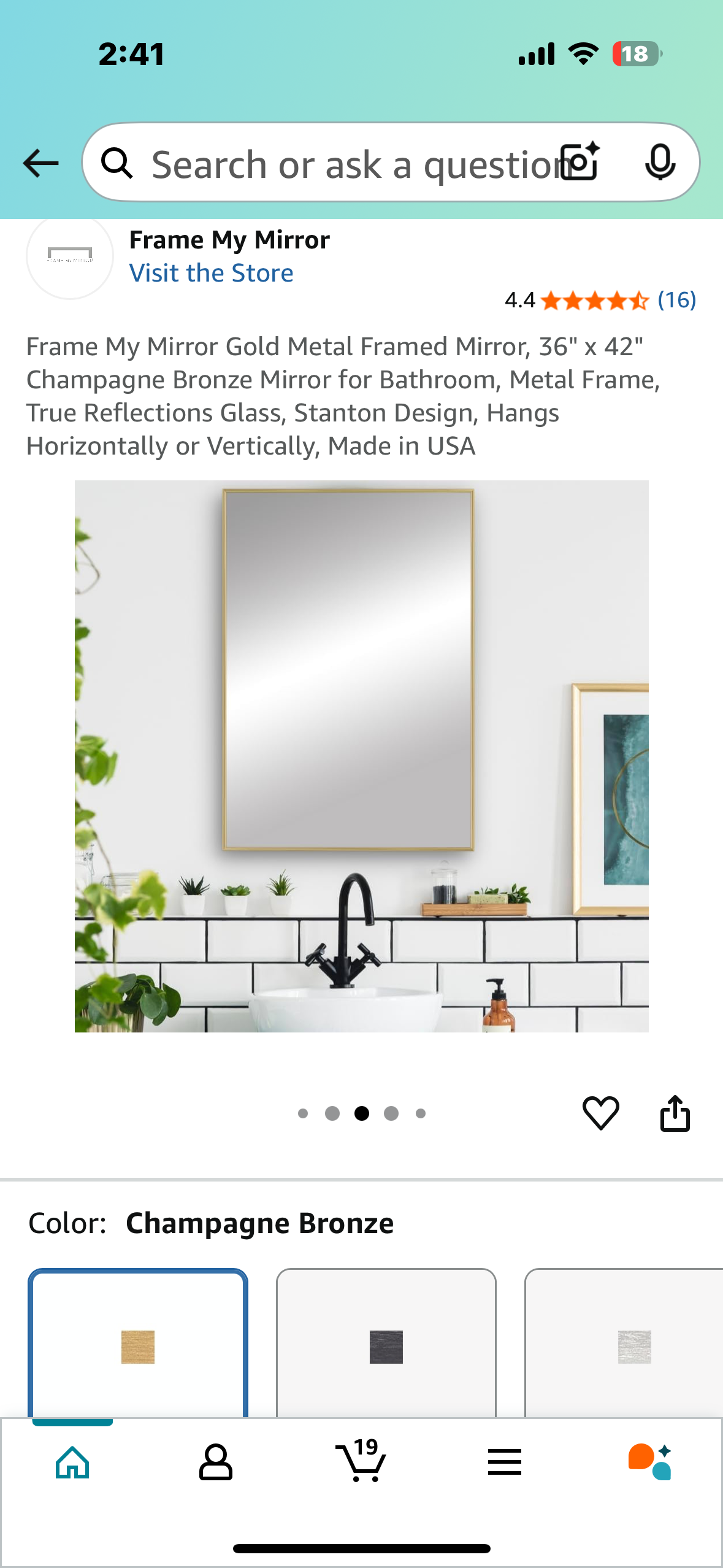Switch to the Home tab
The height and width of the screenshot is (1568, 723).
pyautogui.click(x=72, y=1462)
